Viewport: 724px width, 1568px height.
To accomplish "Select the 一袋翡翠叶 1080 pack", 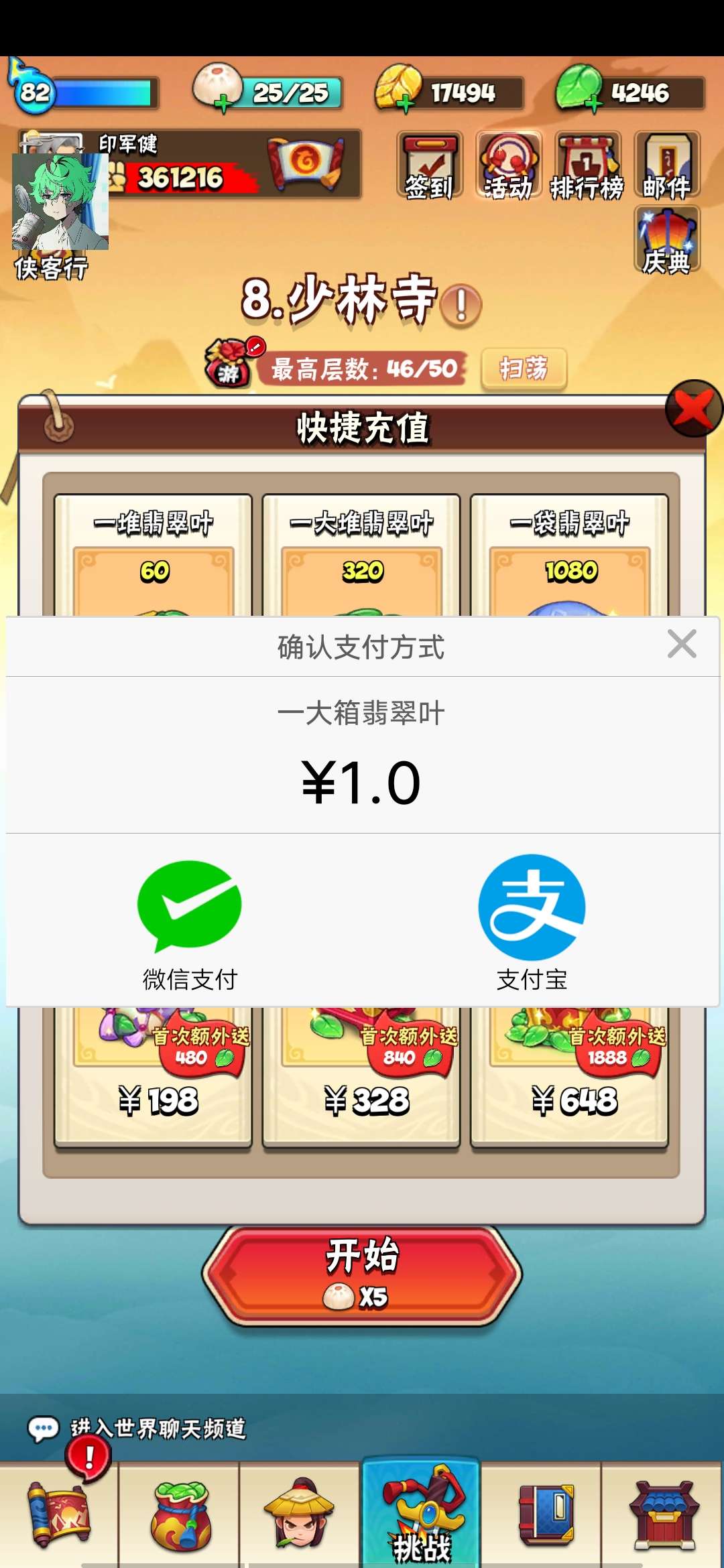I will point(569,555).
